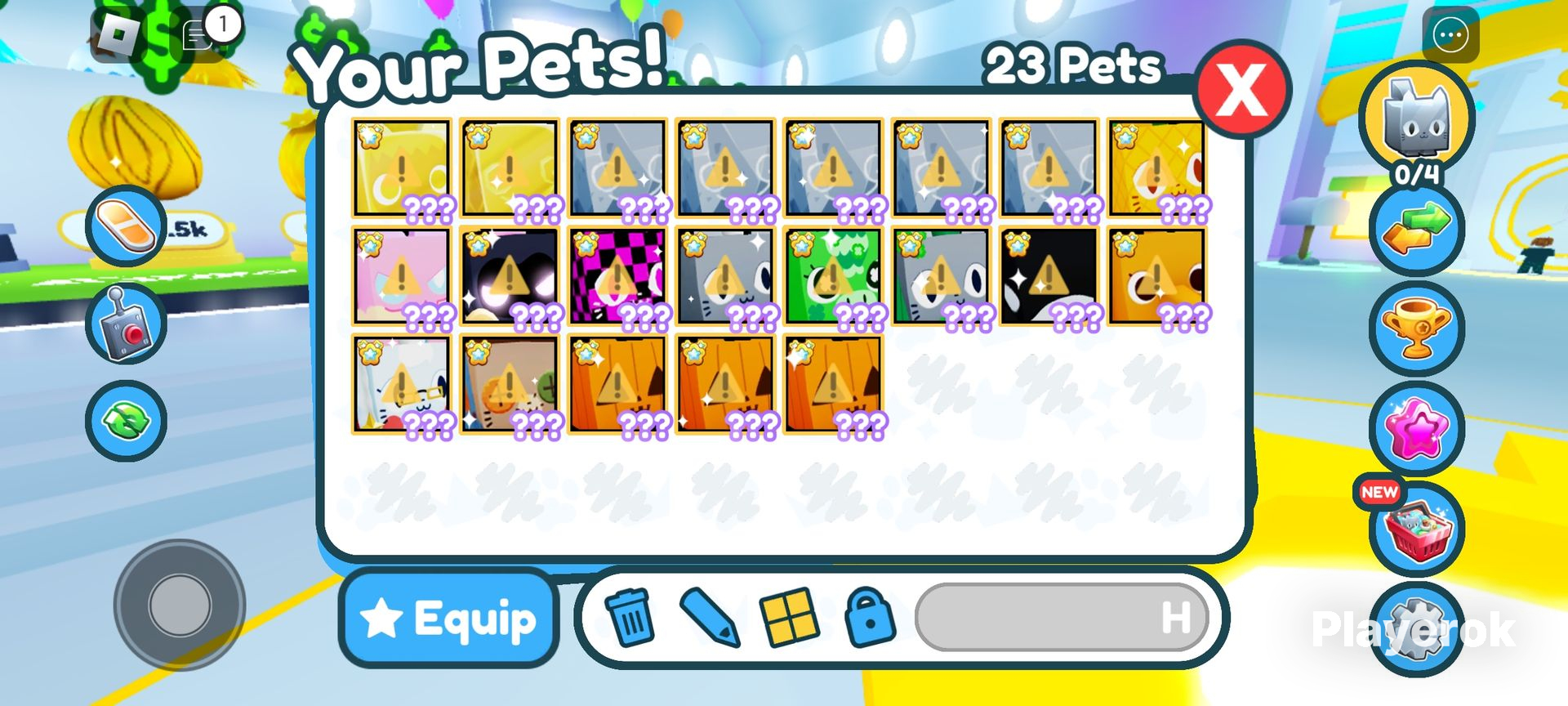Tap the pill boost button
1568x706 pixels.
tap(127, 226)
